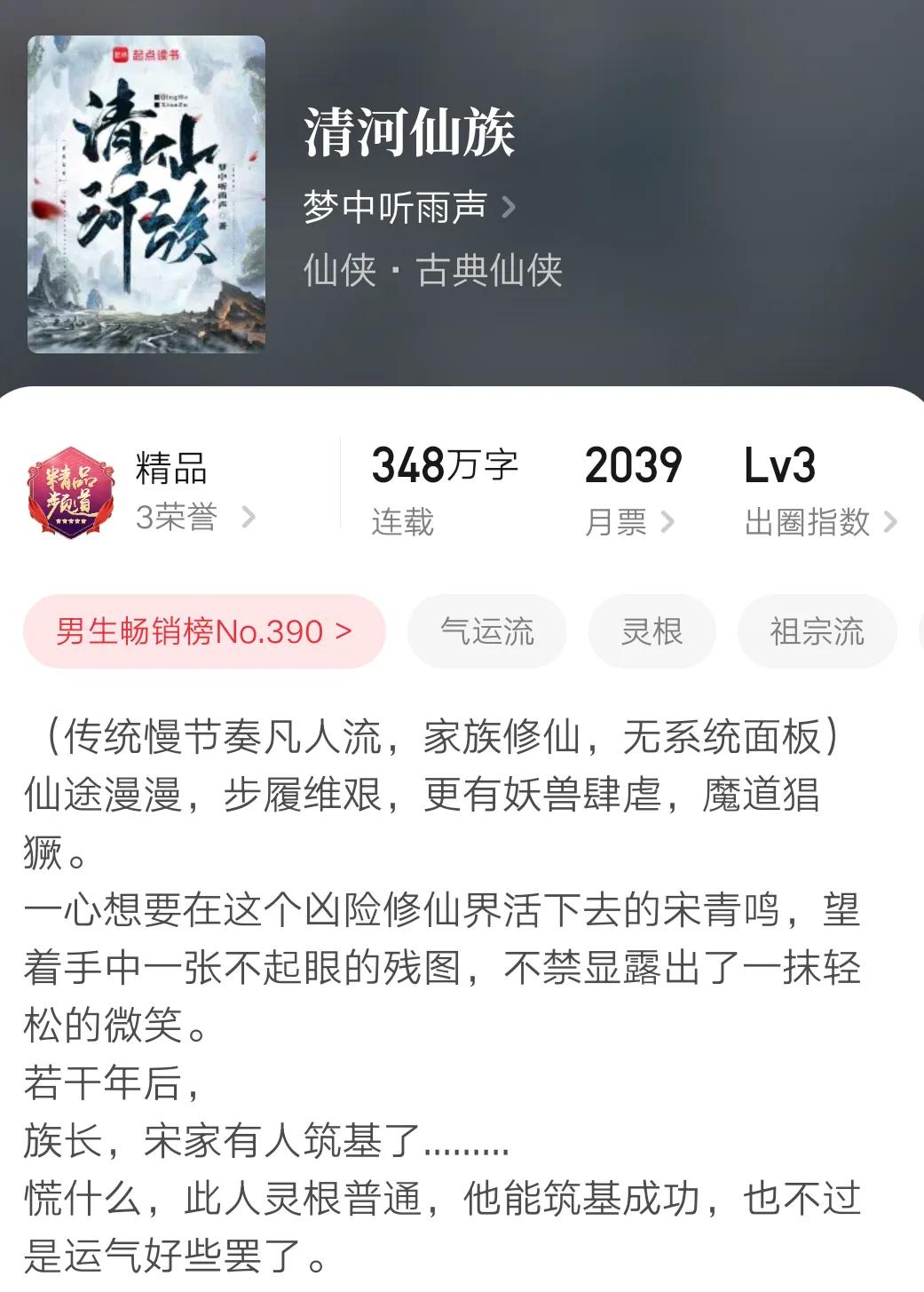Open the 男生畅销榜No.390 ranking
The height and width of the screenshot is (1292, 924).
click(x=204, y=632)
